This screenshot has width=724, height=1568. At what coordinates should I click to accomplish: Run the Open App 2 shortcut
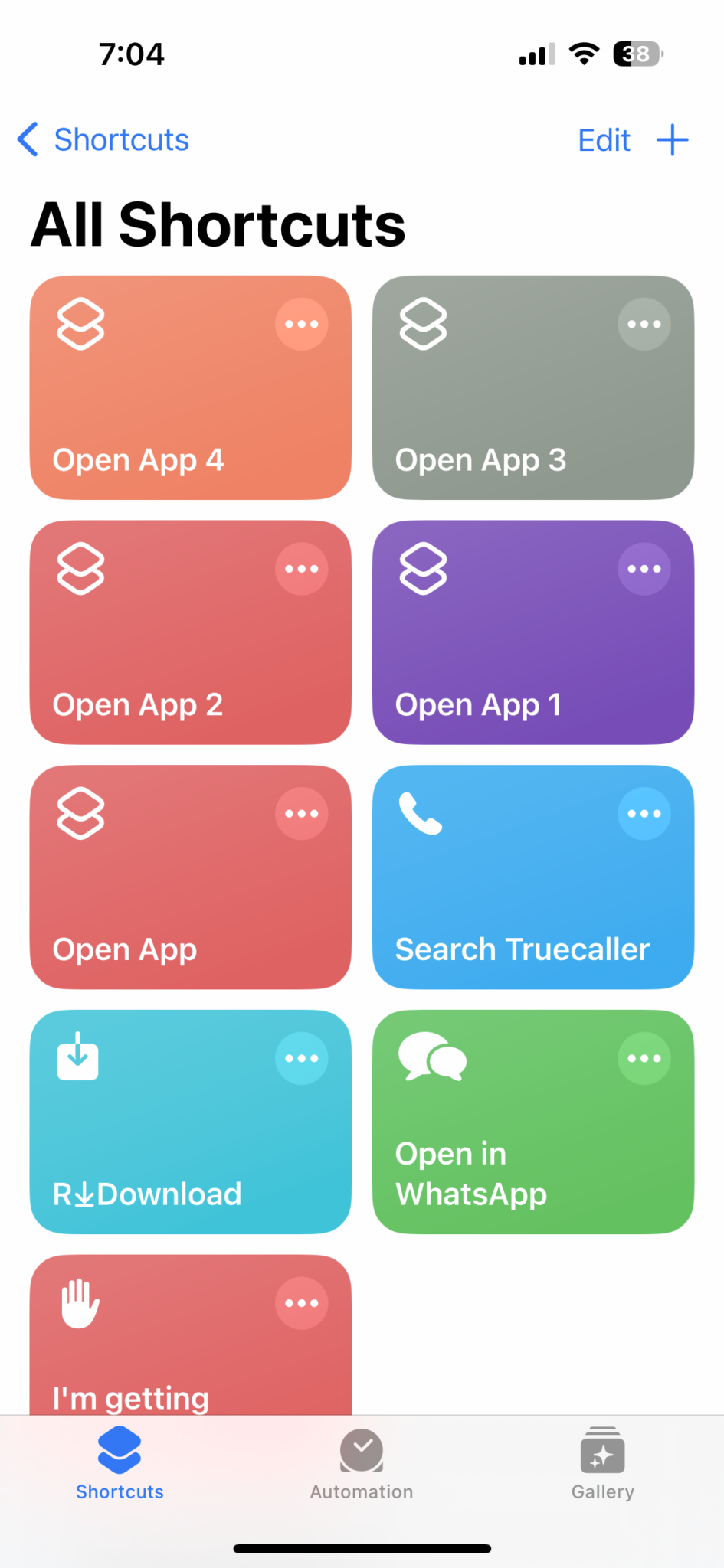tap(190, 632)
